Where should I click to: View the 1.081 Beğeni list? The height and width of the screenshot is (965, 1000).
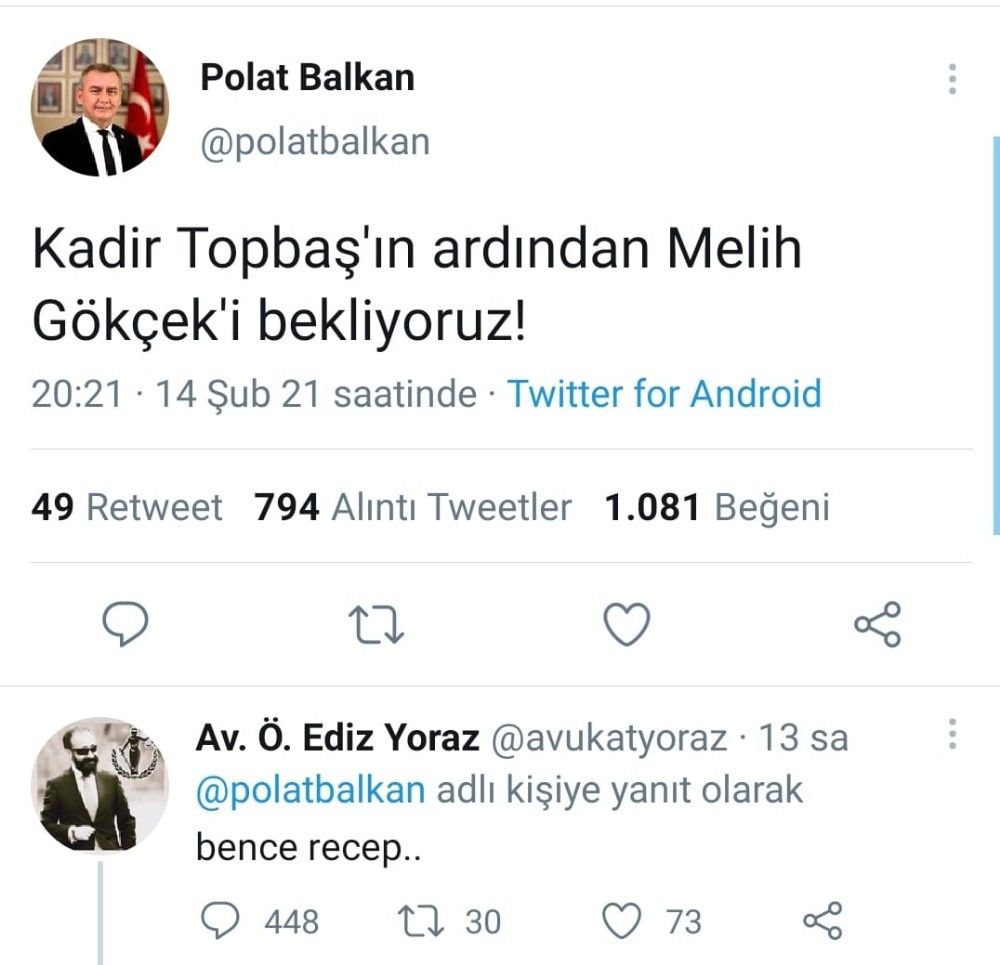click(717, 508)
